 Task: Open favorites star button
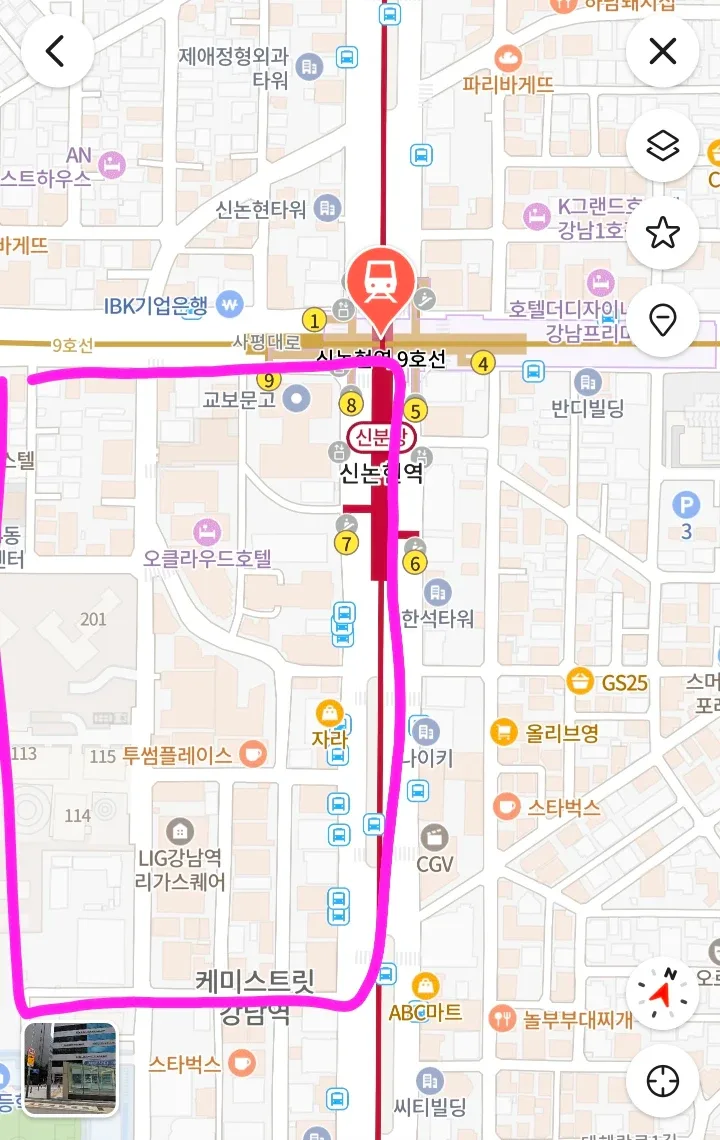662,234
